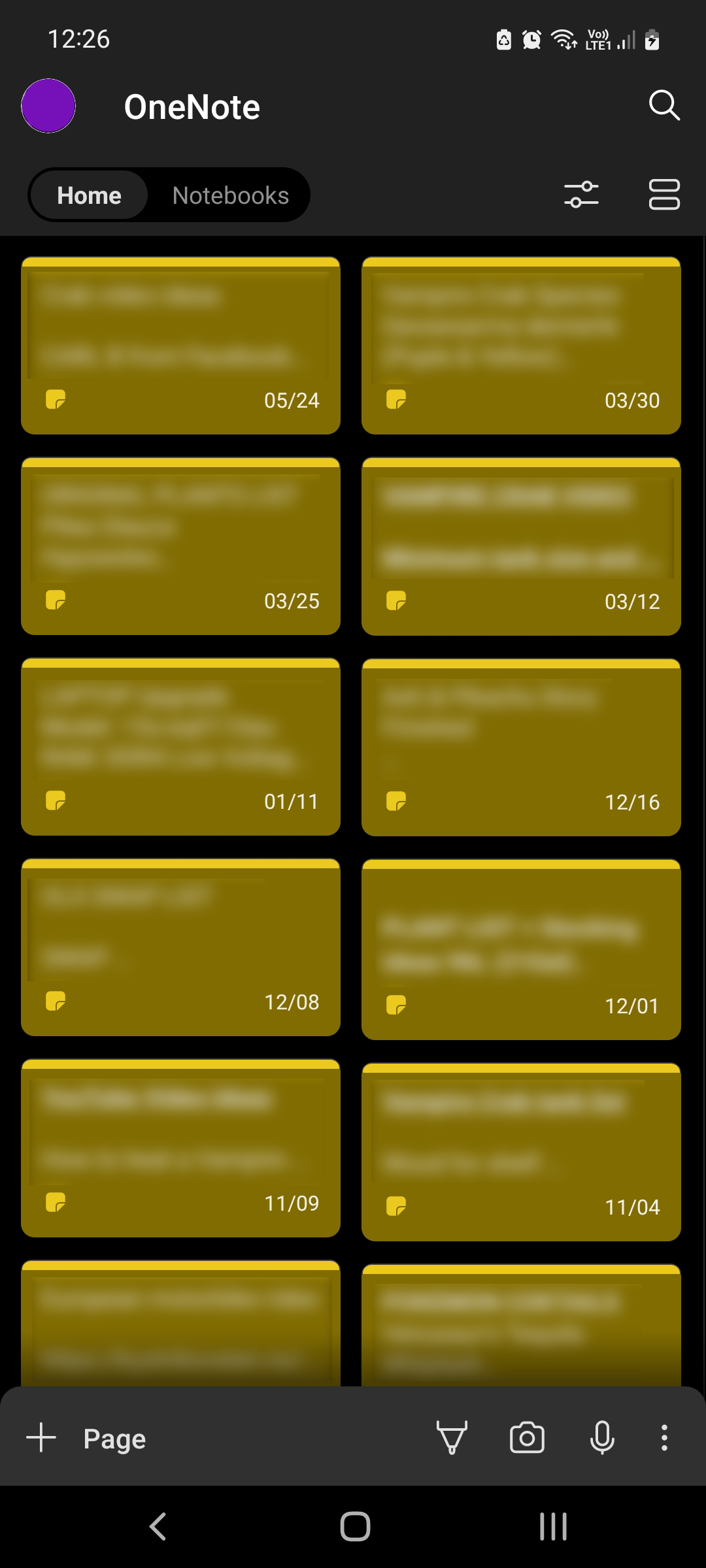Open the purple account avatar
Screen dimensions: 706x1568
tap(48, 106)
